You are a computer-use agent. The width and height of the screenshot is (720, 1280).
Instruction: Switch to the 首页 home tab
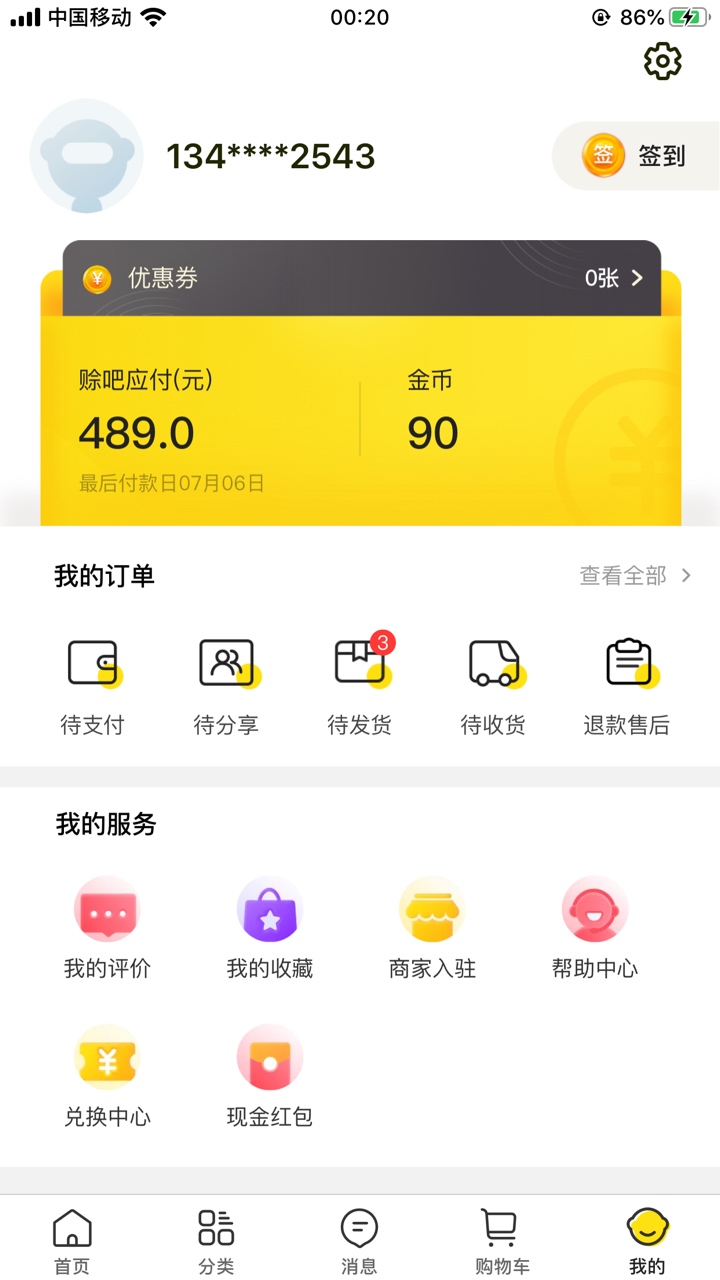(72, 1241)
